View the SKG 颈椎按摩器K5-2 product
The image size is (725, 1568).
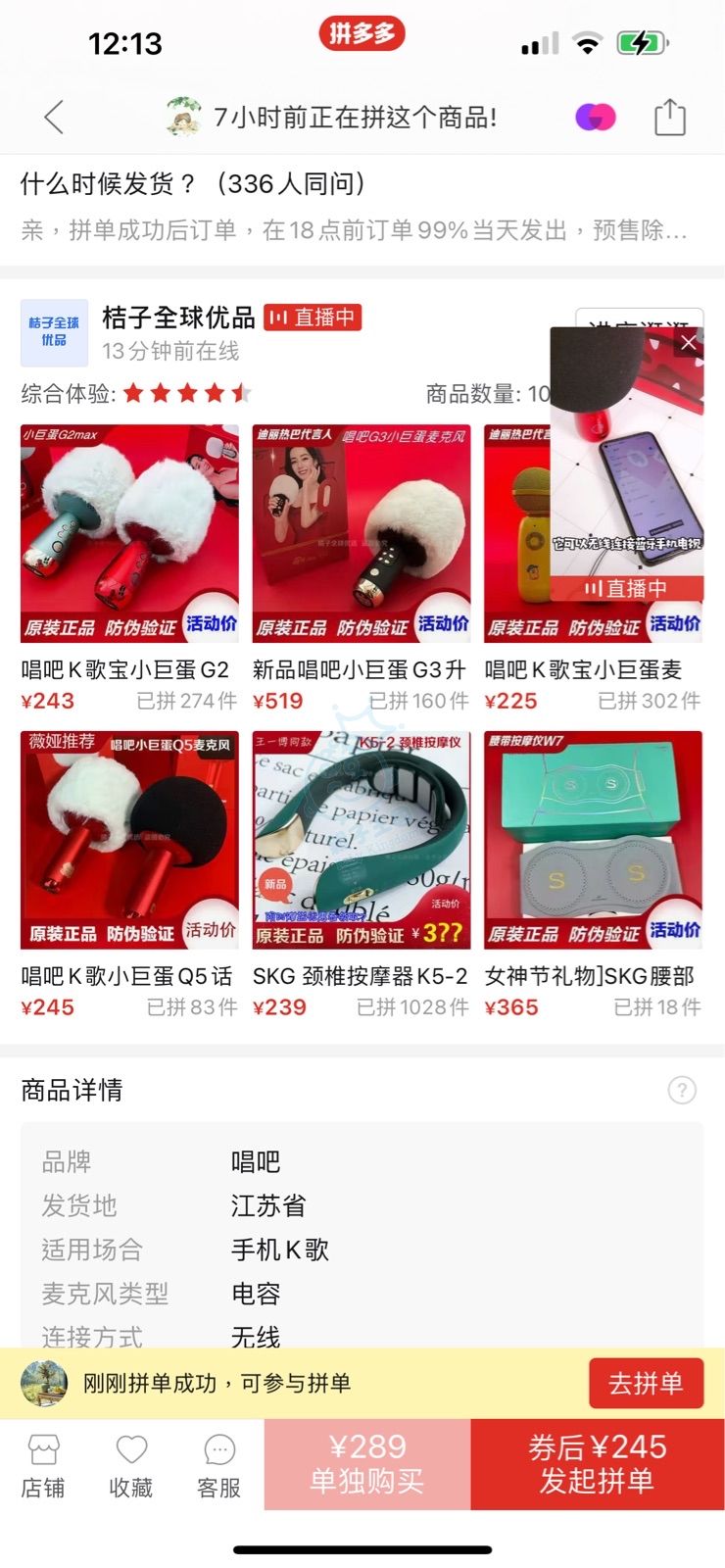coord(361,841)
